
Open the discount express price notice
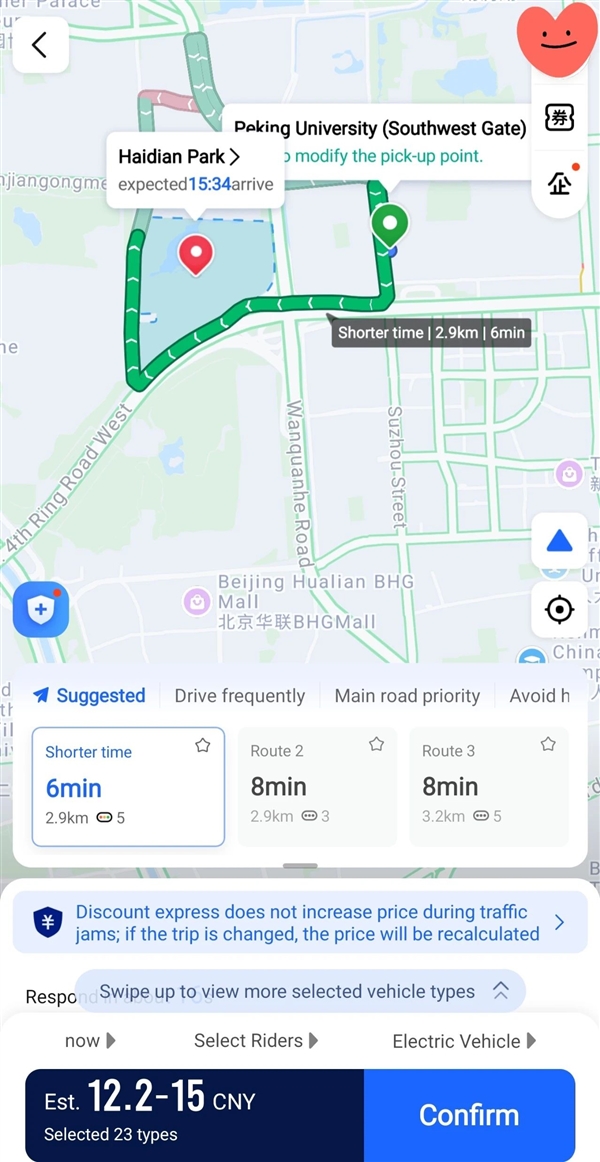tap(300, 922)
